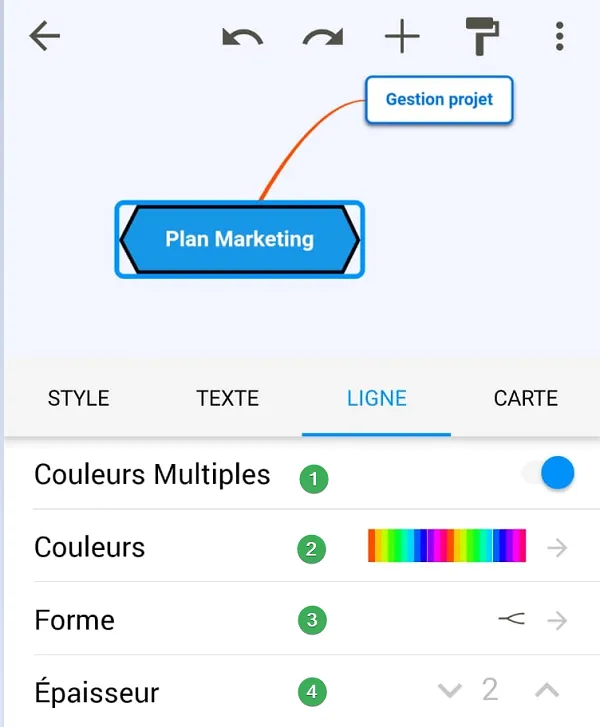Select the Gestion projet node
The width and height of the screenshot is (600, 727).
click(x=439, y=100)
